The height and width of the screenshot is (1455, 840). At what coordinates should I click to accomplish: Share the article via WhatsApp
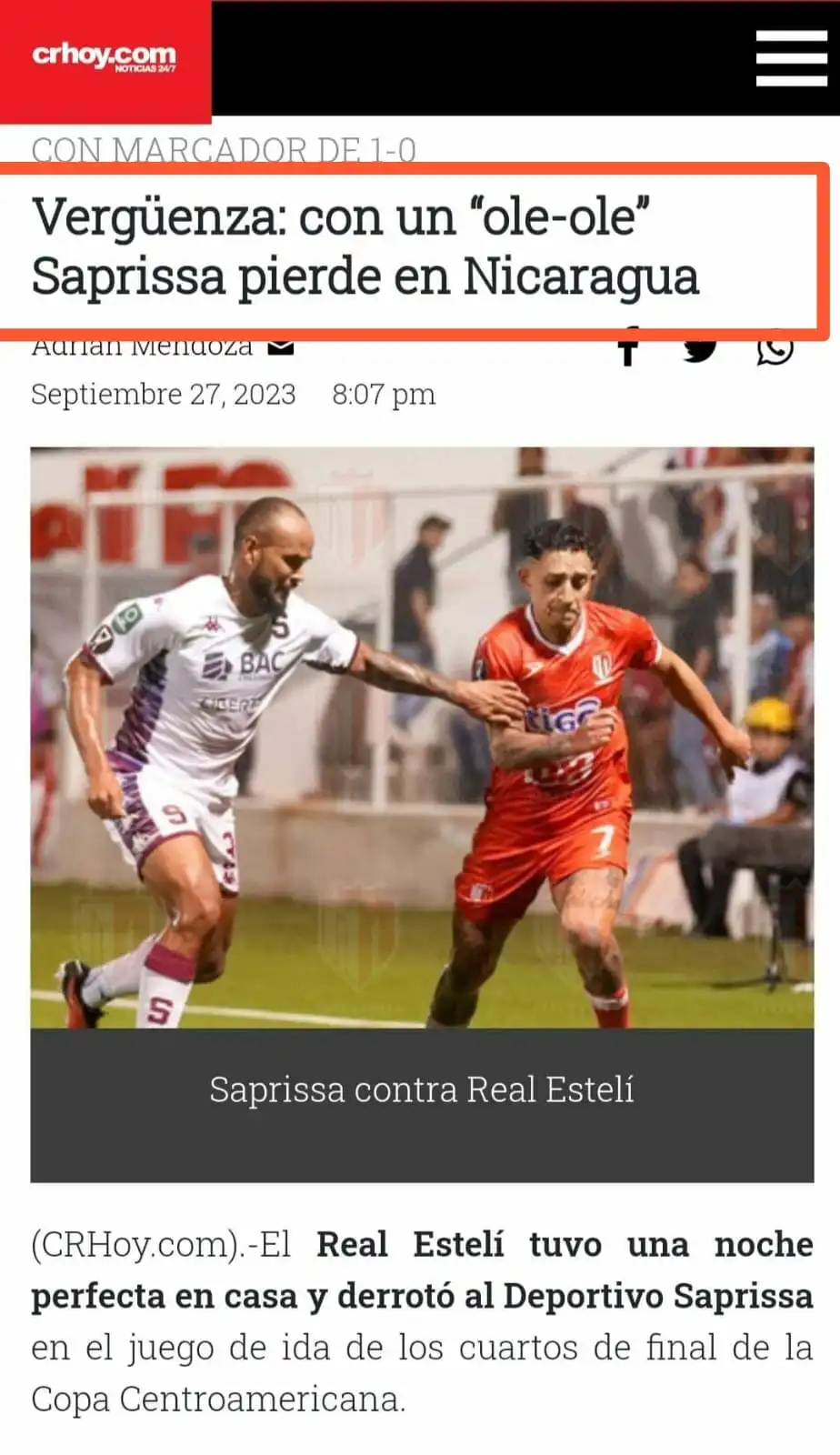(775, 350)
